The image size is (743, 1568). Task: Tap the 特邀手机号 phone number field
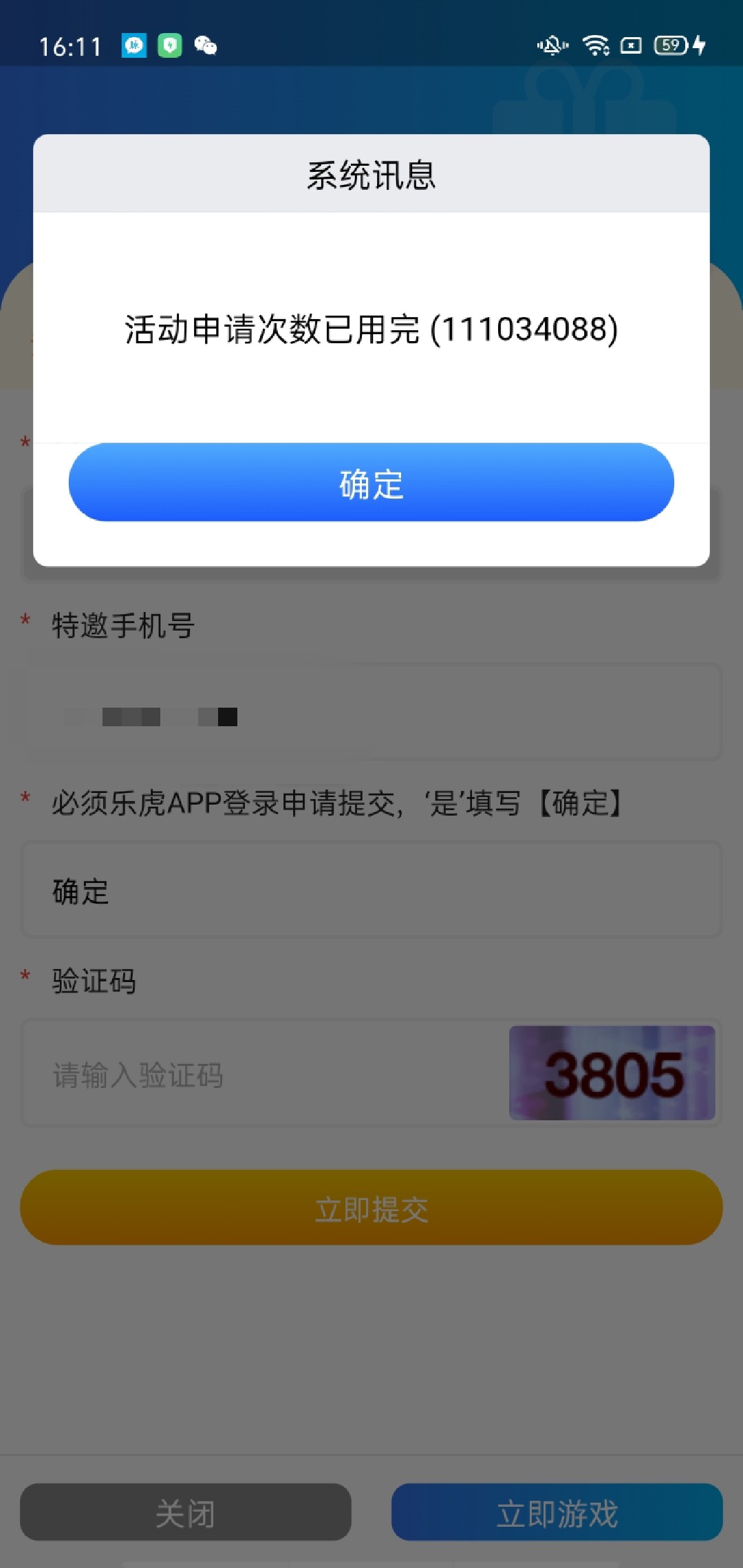(x=371, y=712)
